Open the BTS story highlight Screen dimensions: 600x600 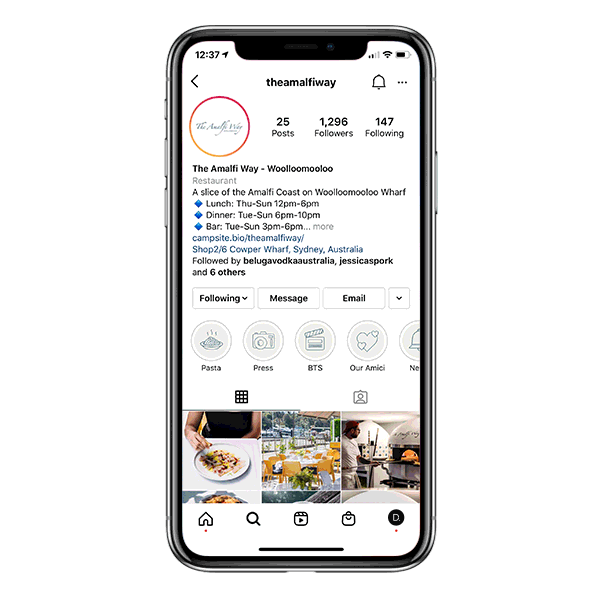(x=315, y=342)
